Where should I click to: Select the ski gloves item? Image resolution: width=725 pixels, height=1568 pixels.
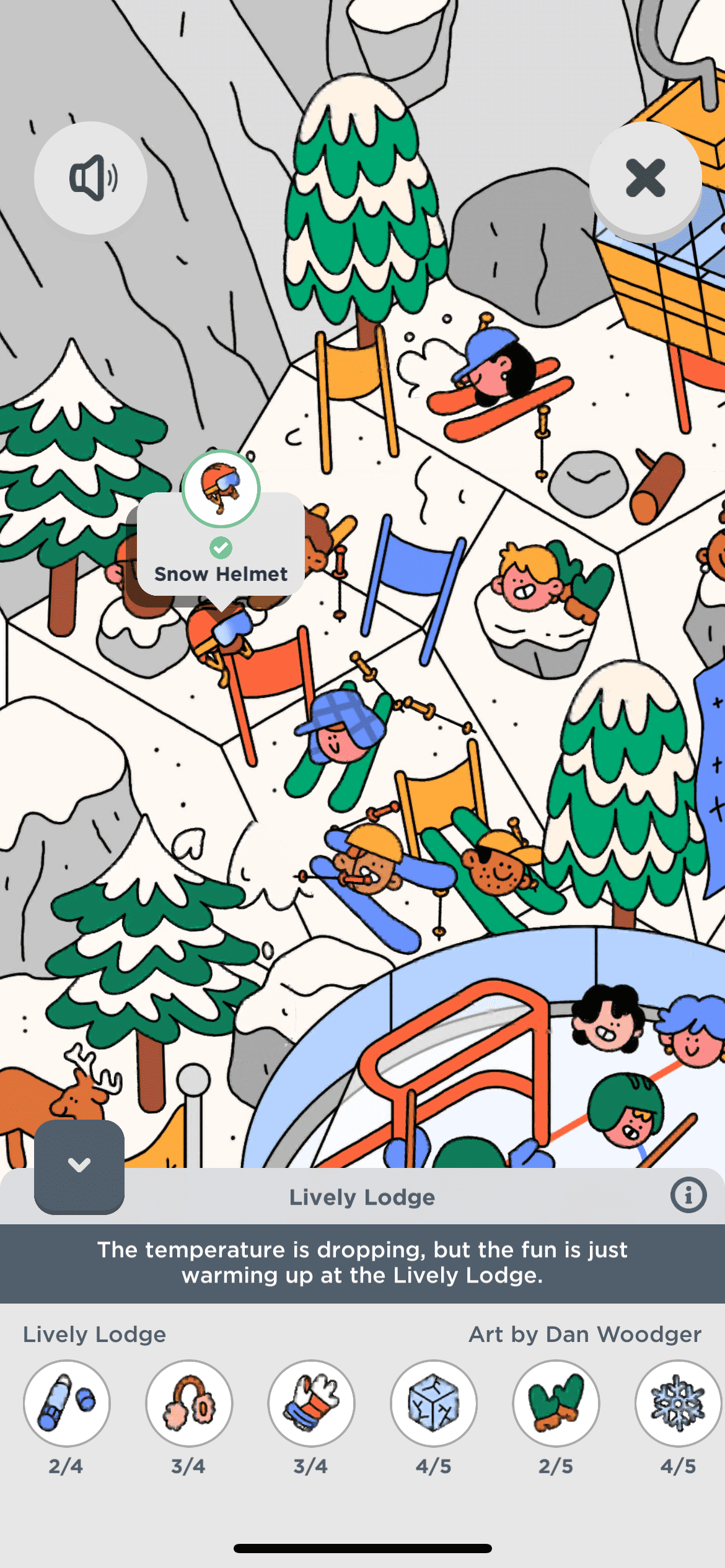[x=311, y=1403]
